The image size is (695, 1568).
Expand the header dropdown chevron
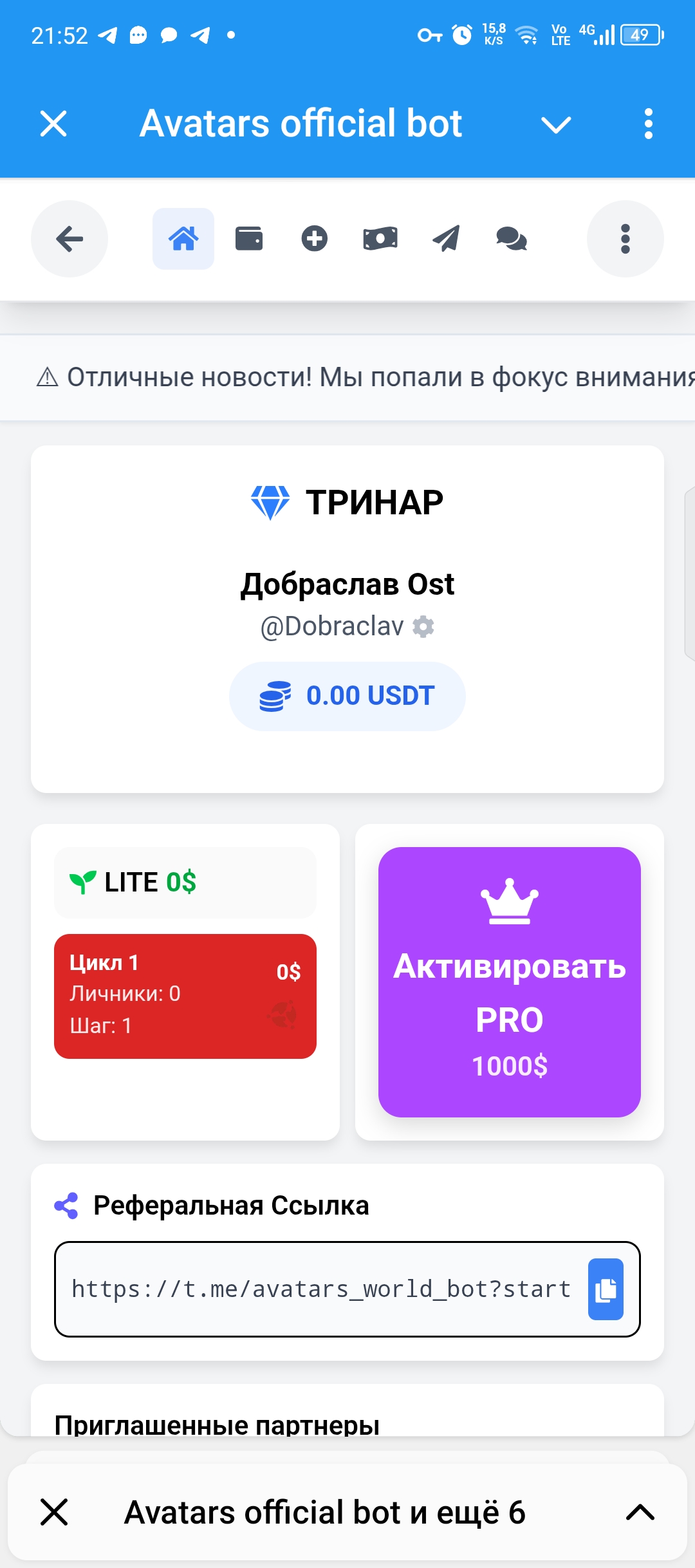(556, 124)
